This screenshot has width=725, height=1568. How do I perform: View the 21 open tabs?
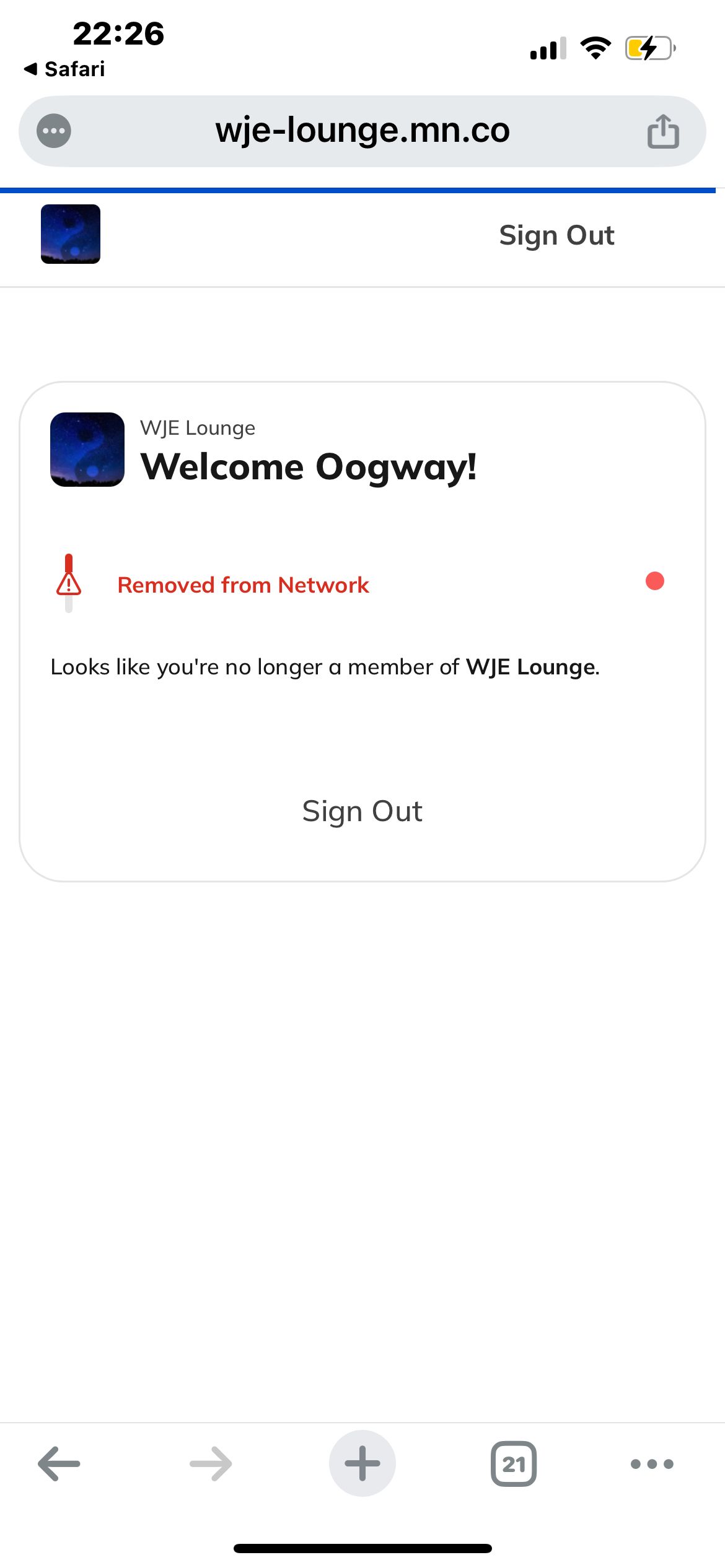[513, 1464]
